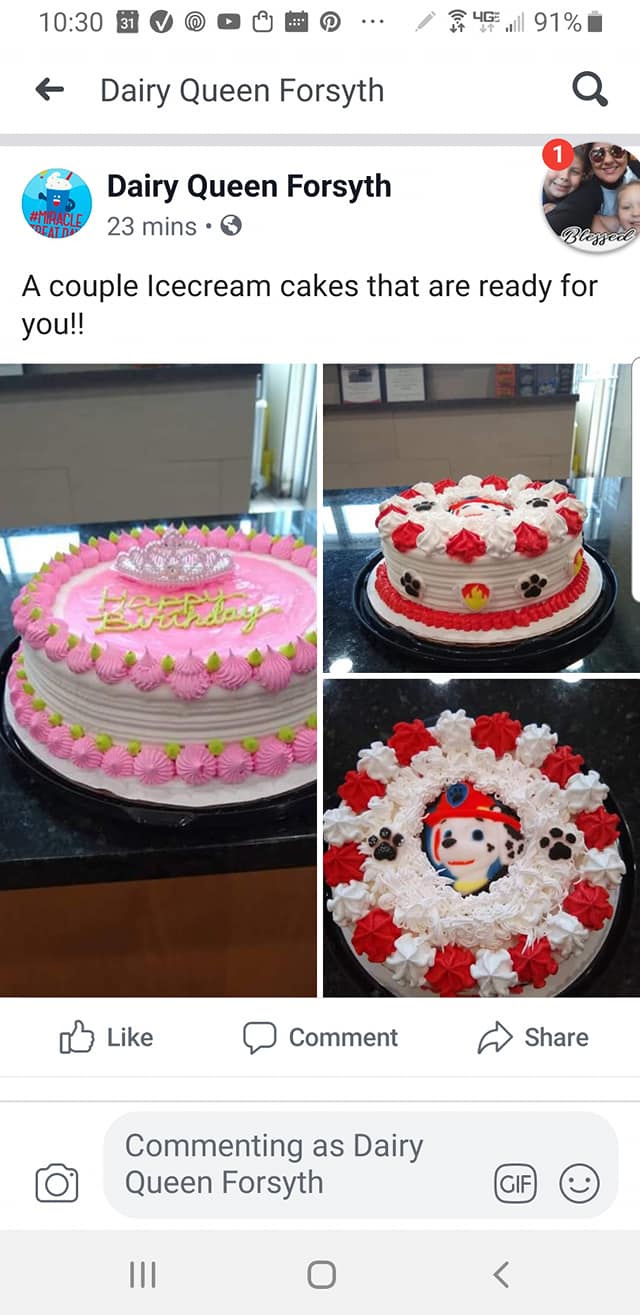The width and height of the screenshot is (640, 1315).
Task: Open the emoji picker in comment box
Action: (579, 1184)
